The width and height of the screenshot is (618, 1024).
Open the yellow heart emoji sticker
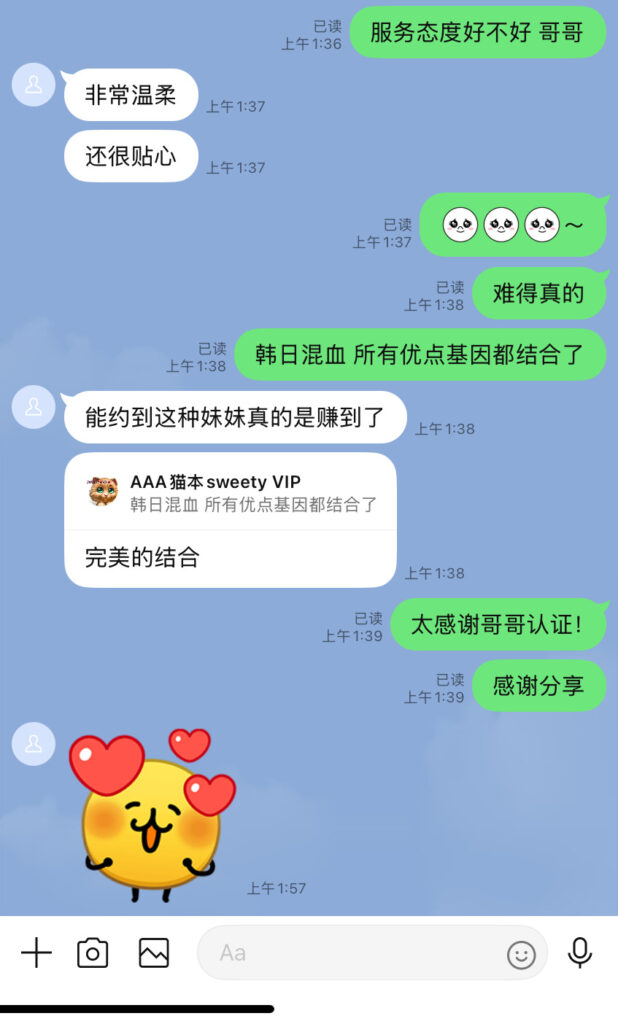coord(152,815)
